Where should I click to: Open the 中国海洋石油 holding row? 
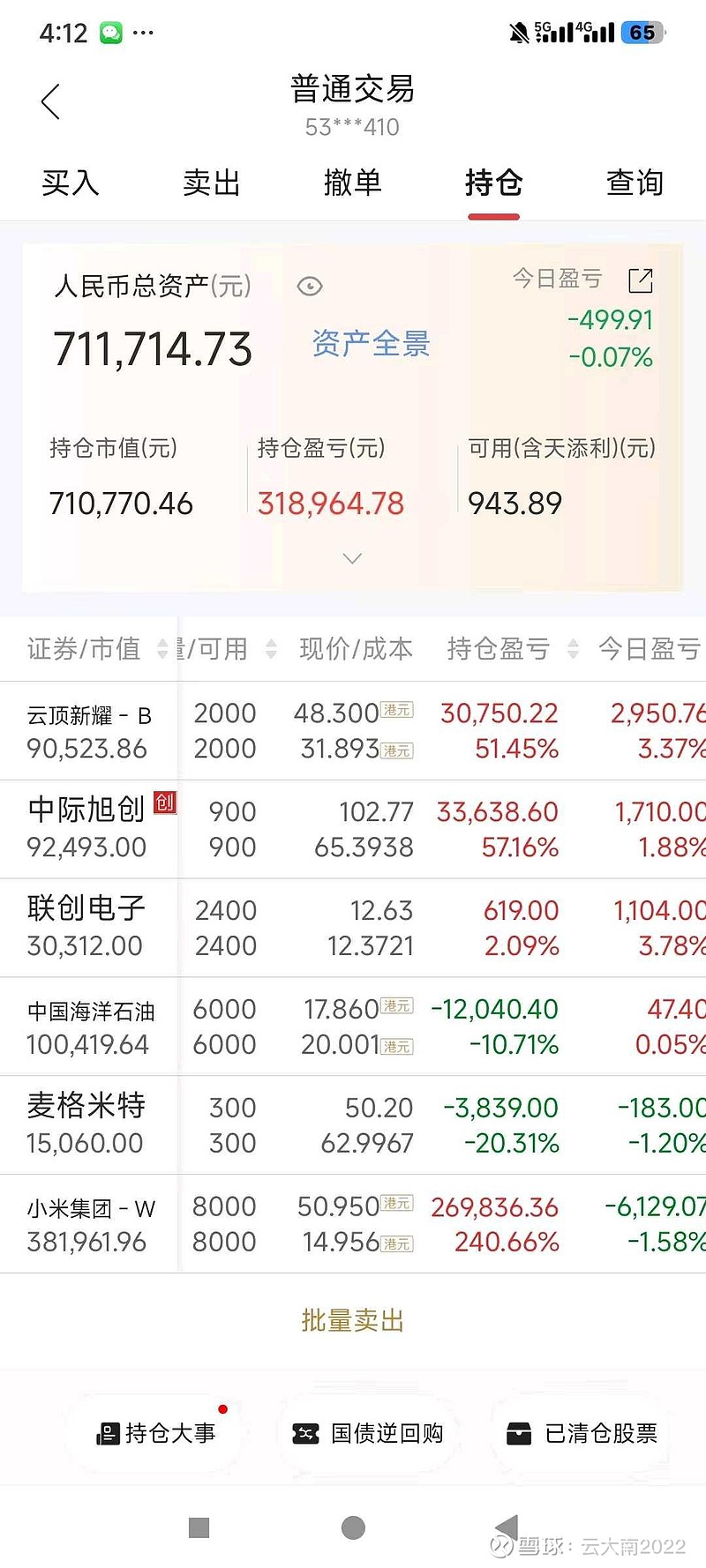353,1027
